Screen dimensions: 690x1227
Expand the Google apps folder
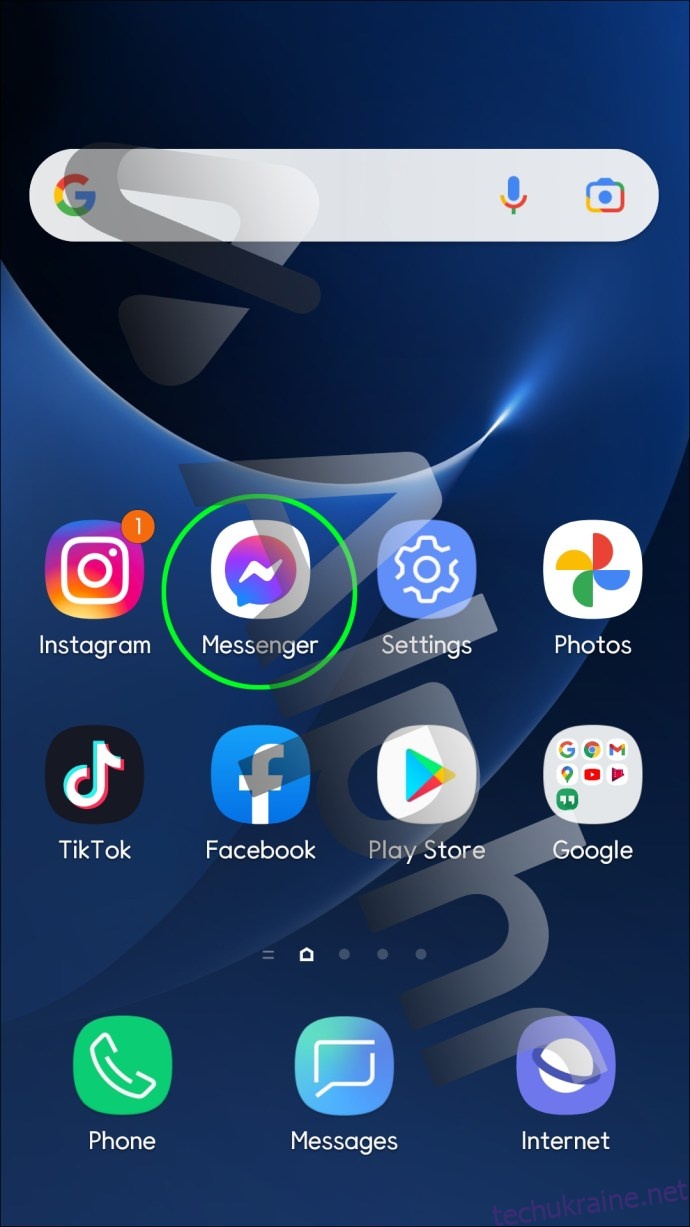pos(592,775)
